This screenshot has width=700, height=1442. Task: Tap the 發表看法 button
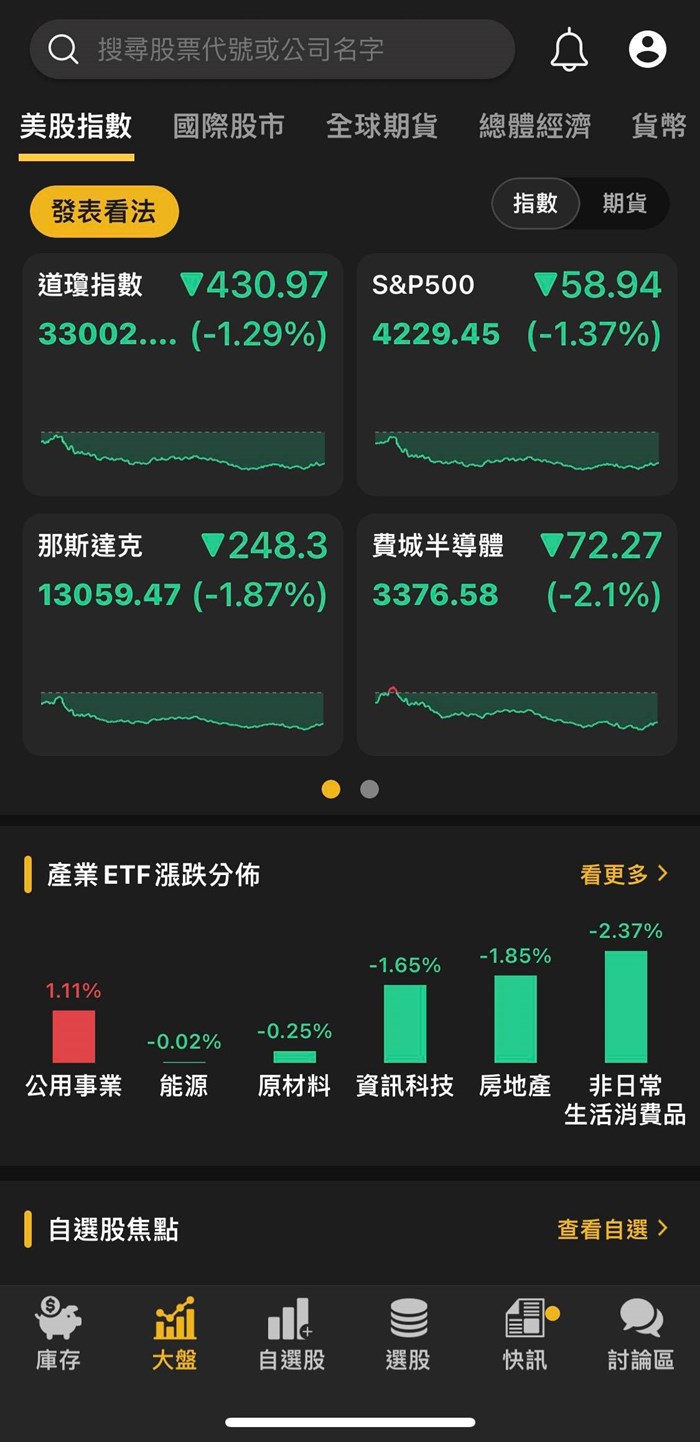coord(104,212)
